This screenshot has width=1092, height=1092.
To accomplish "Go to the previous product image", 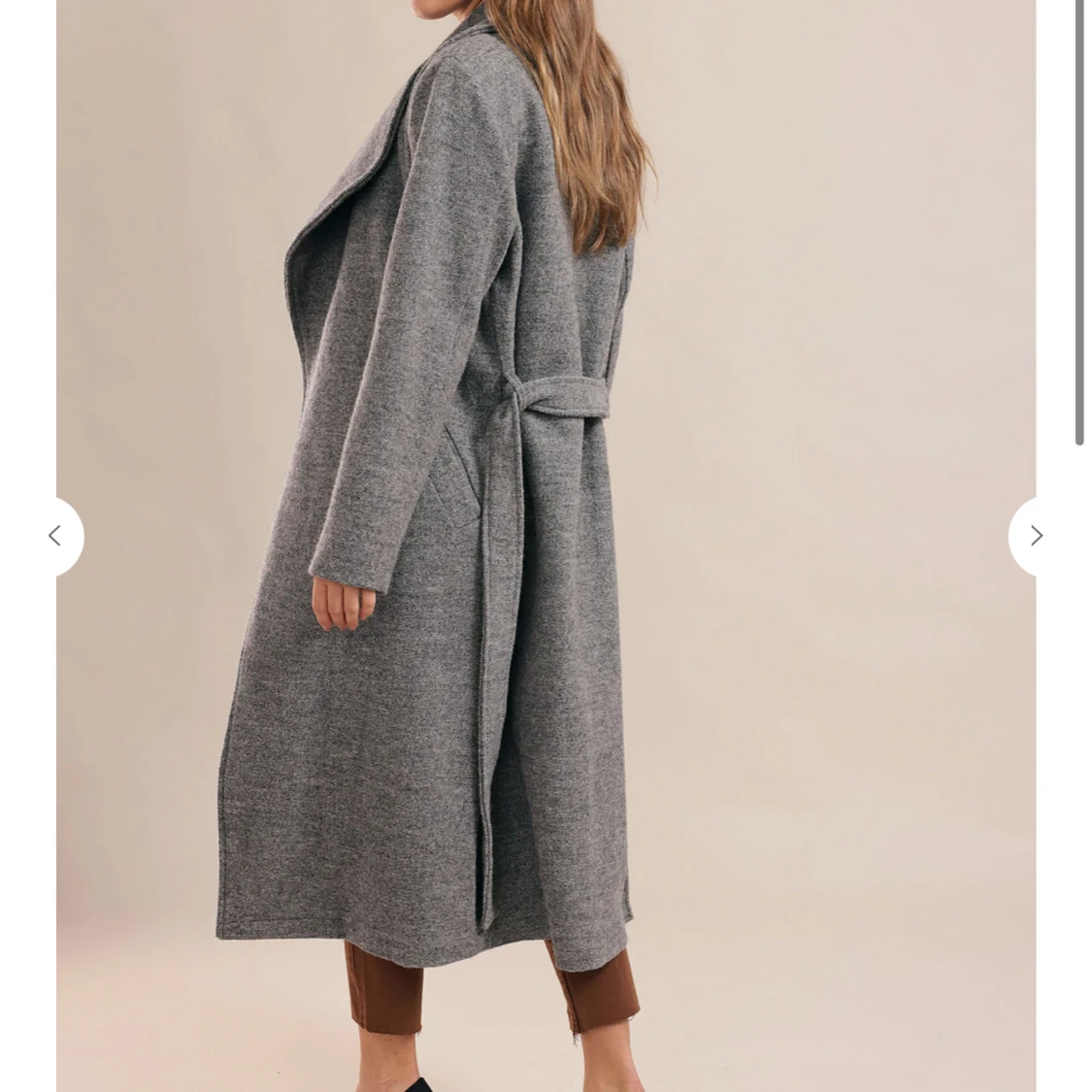I will pos(56,536).
